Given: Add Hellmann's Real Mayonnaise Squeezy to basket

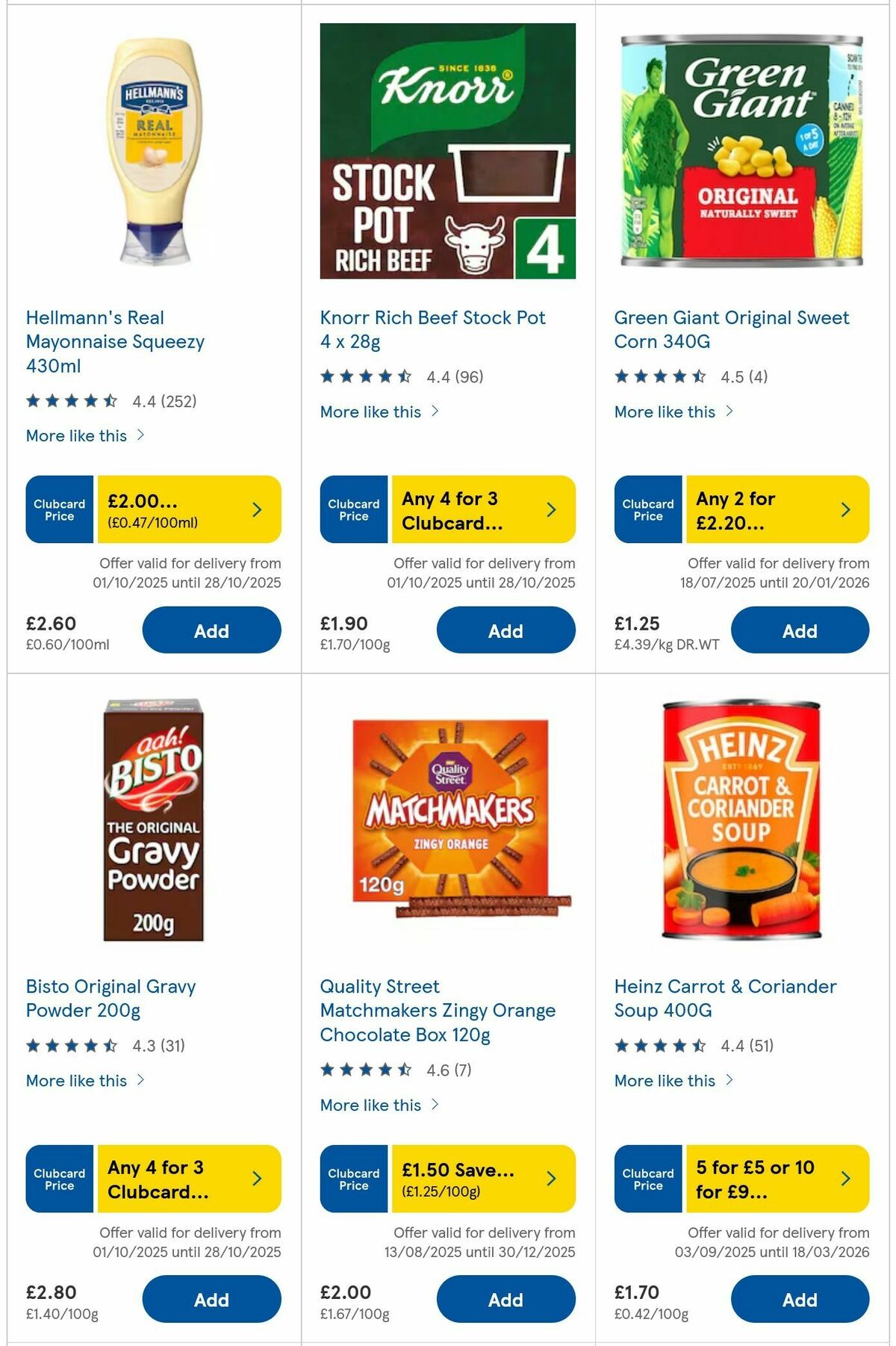Looking at the screenshot, I should (x=211, y=630).
